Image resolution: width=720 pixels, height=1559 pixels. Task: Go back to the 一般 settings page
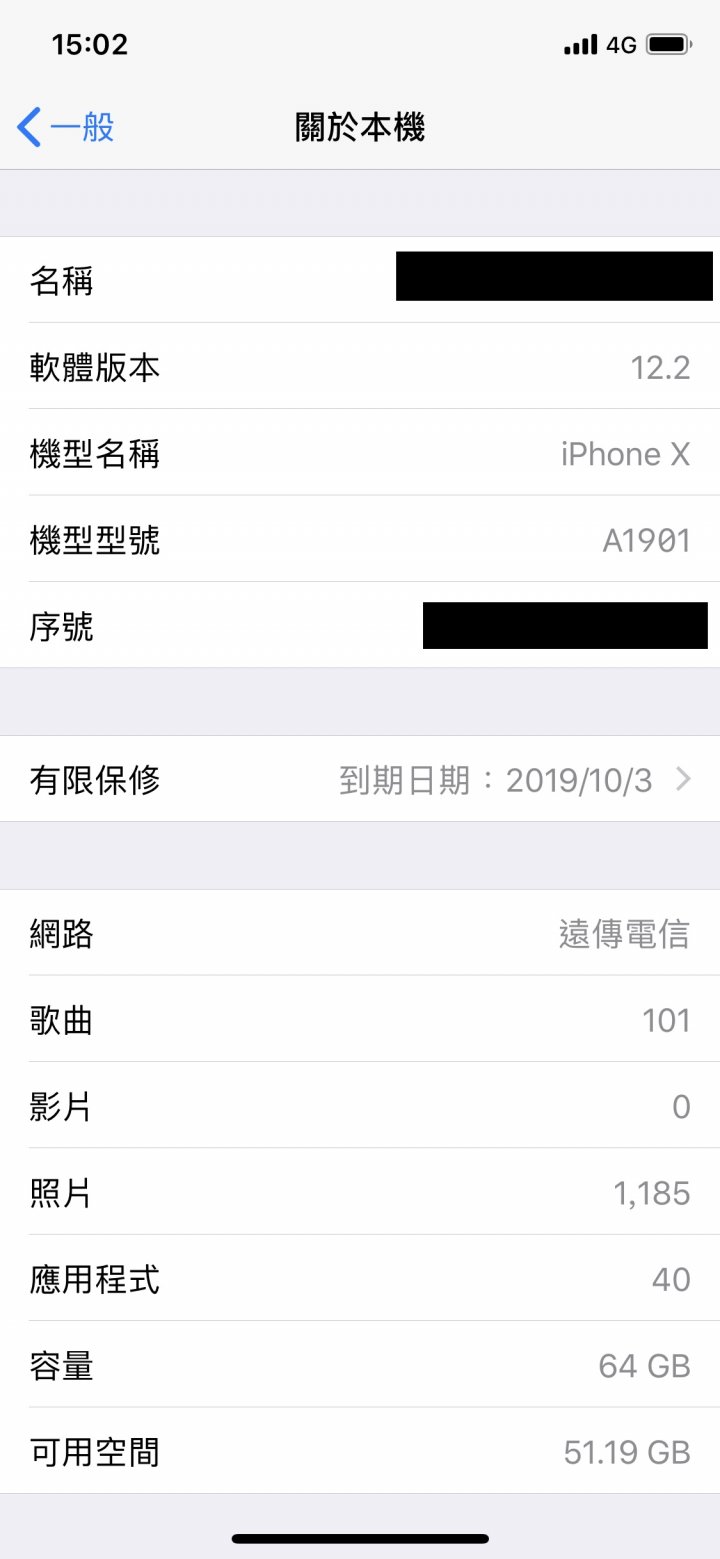pyautogui.click(x=66, y=128)
